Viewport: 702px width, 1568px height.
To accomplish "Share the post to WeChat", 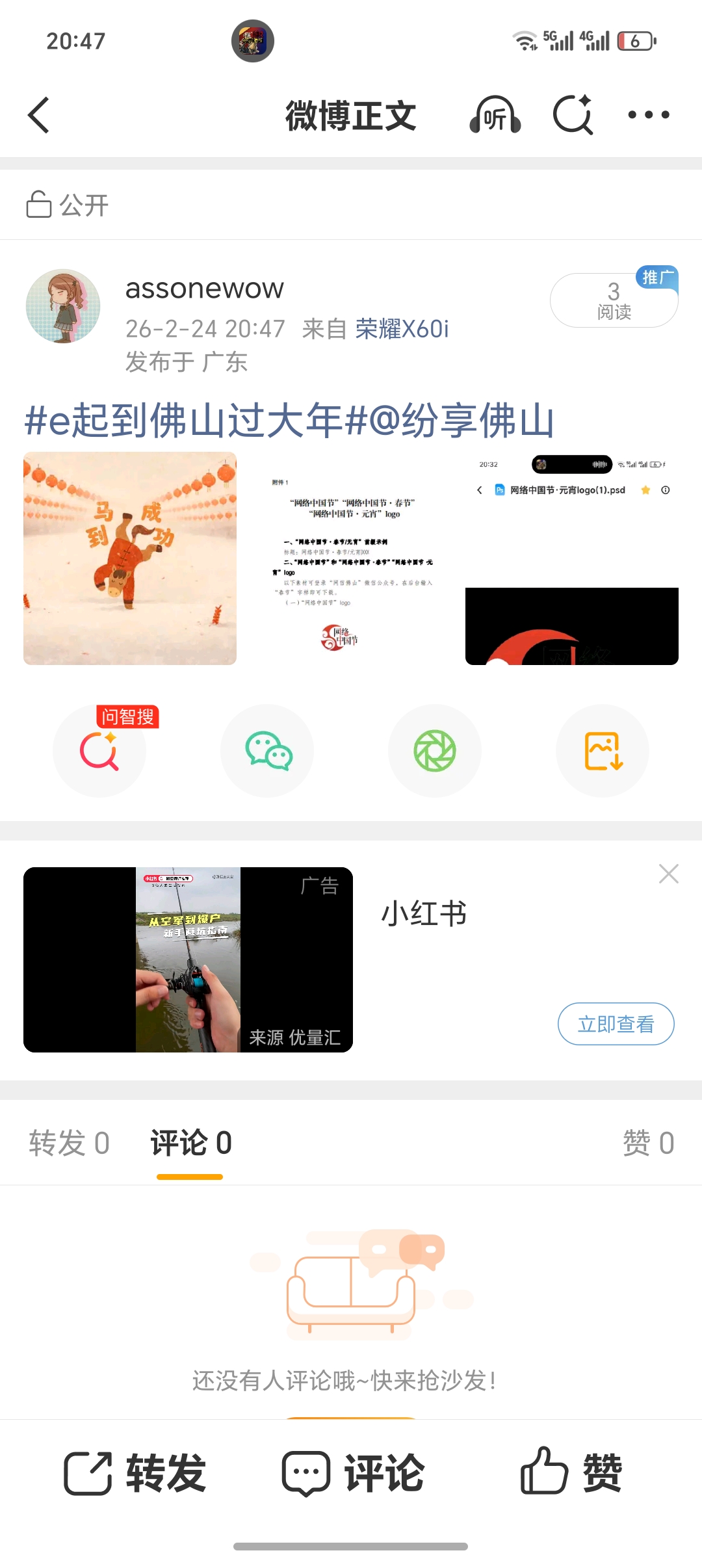I will coord(267,751).
